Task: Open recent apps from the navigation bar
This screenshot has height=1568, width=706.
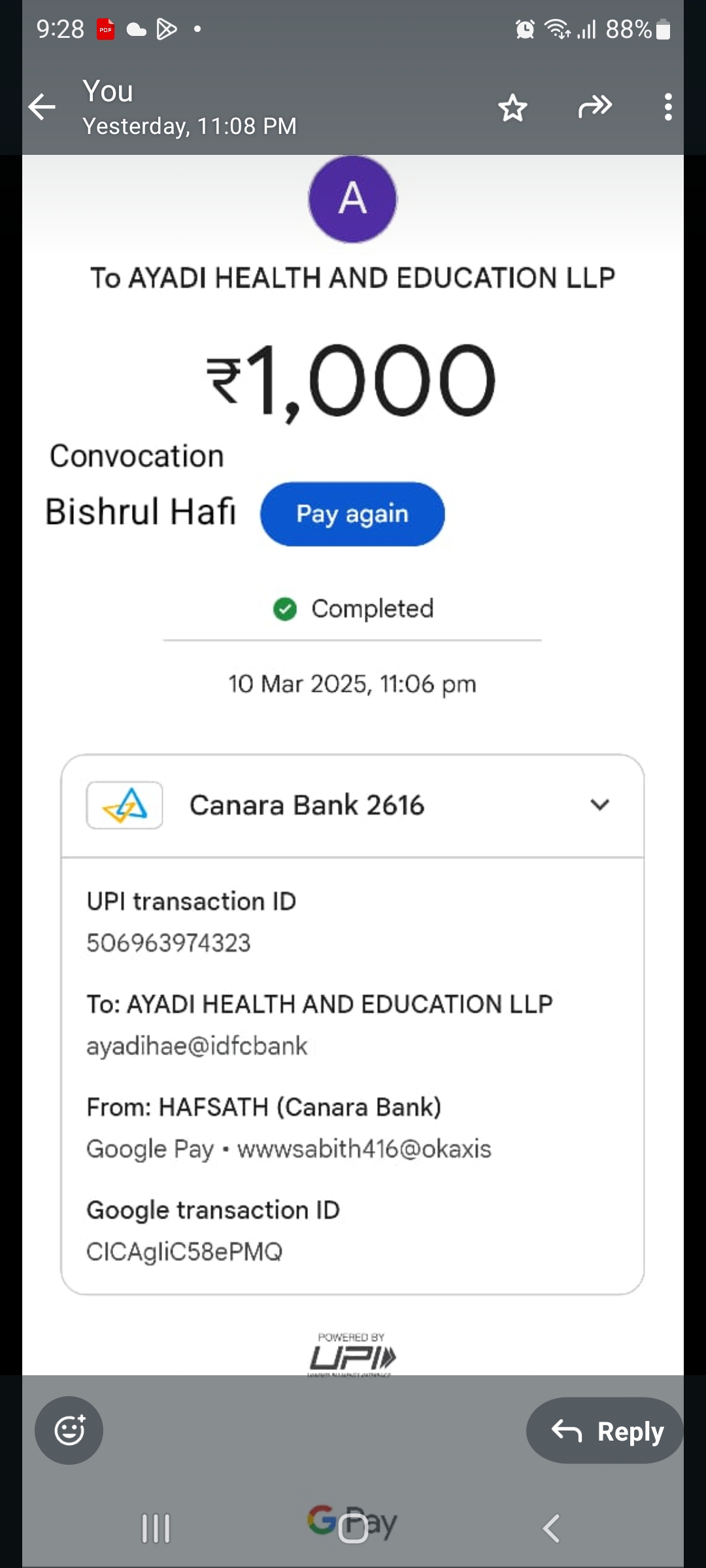Action: tap(156, 1529)
